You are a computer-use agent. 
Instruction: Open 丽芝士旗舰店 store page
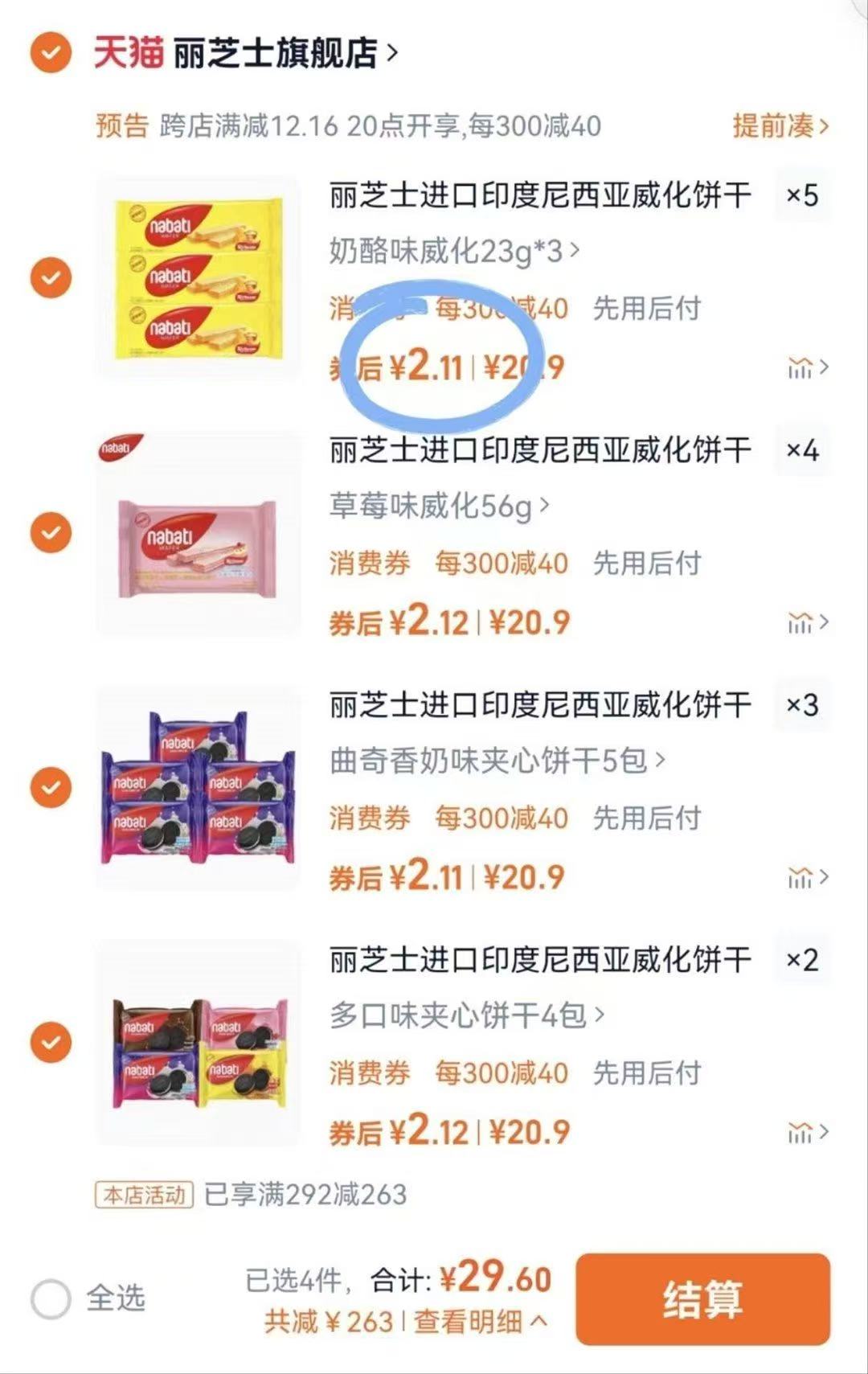pyautogui.click(x=283, y=53)
